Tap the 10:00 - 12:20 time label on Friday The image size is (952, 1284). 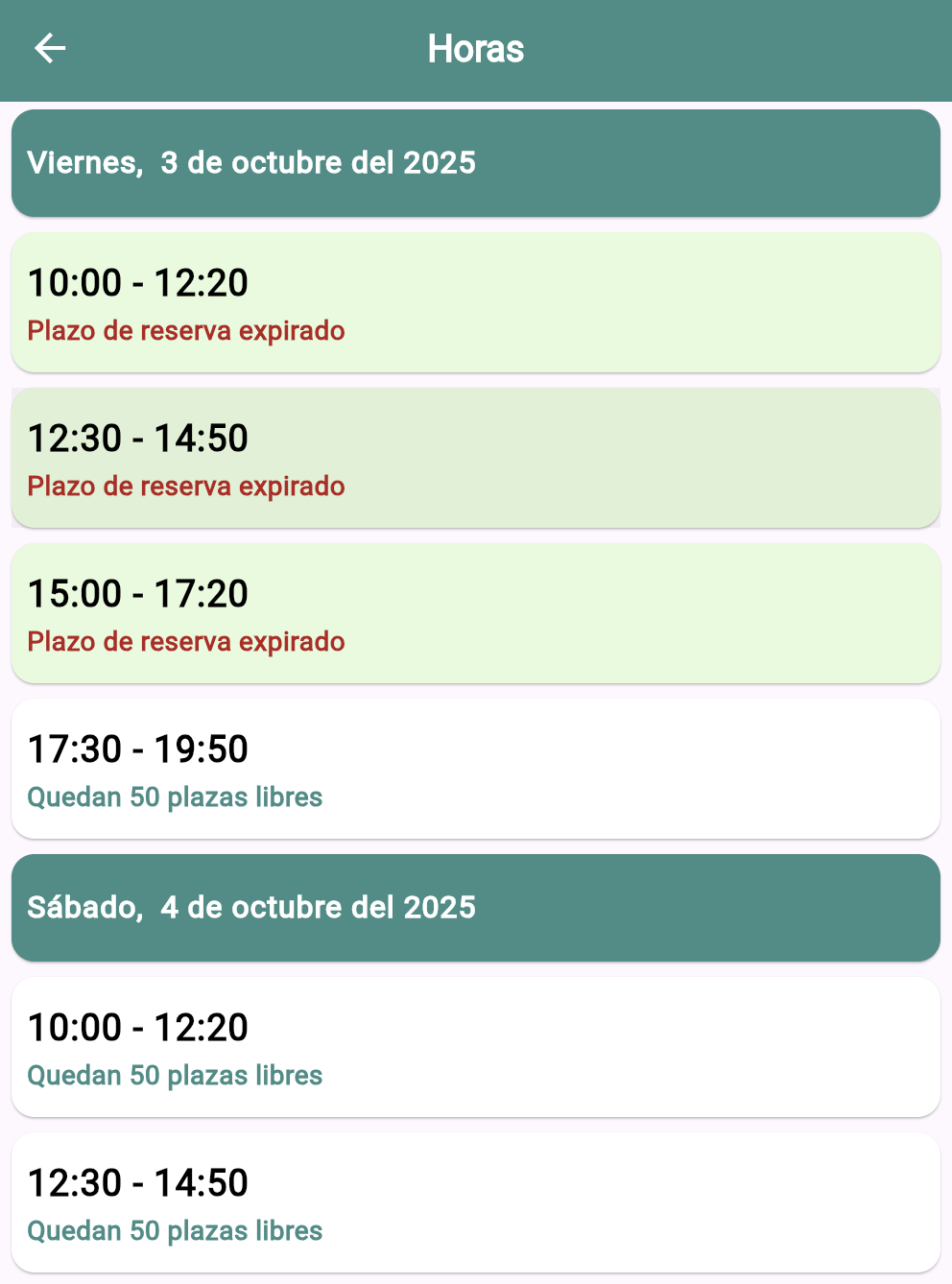[137, 282]
